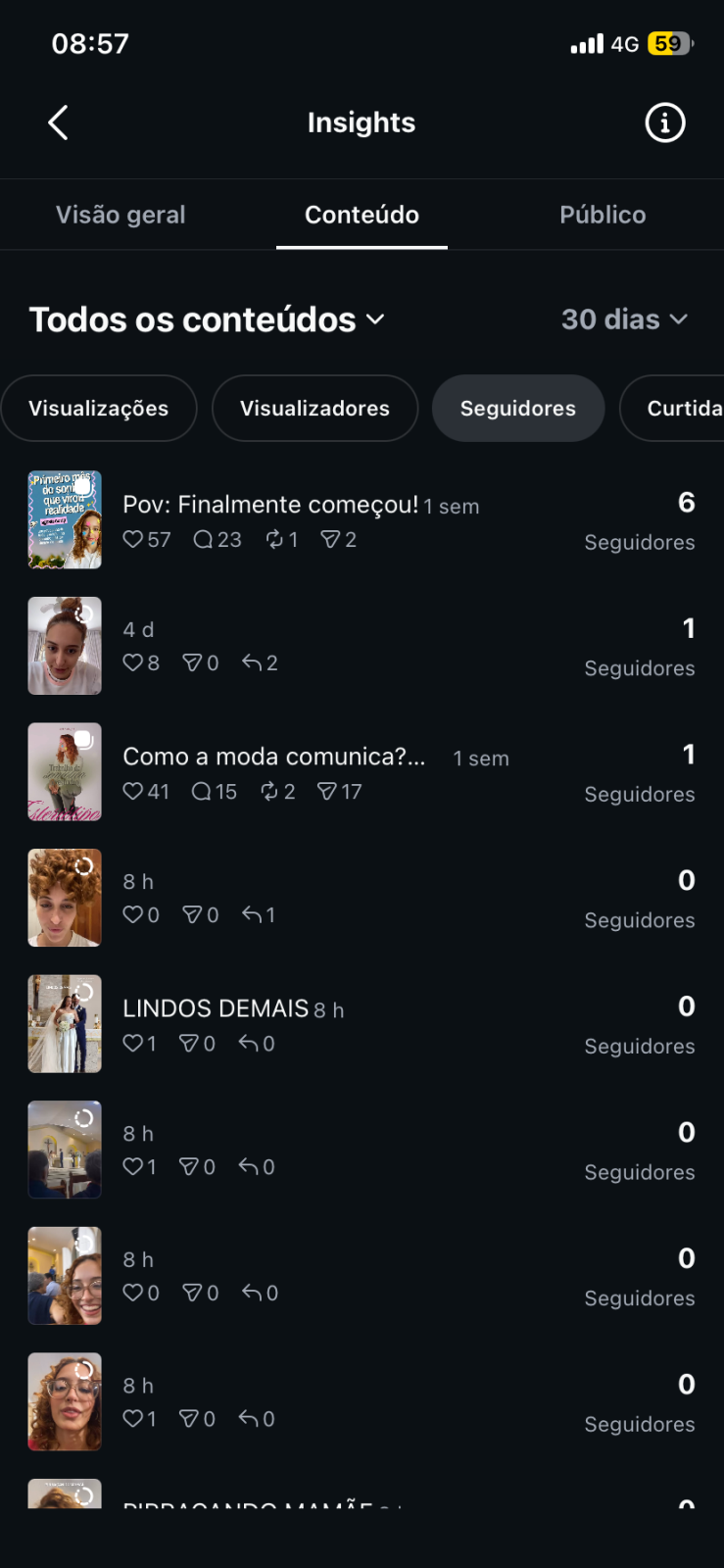The width and height of the screenshot is (724, 1568).
Task: Open the info icon in the header
Action: pyautogui.click(x=665, y=122)
